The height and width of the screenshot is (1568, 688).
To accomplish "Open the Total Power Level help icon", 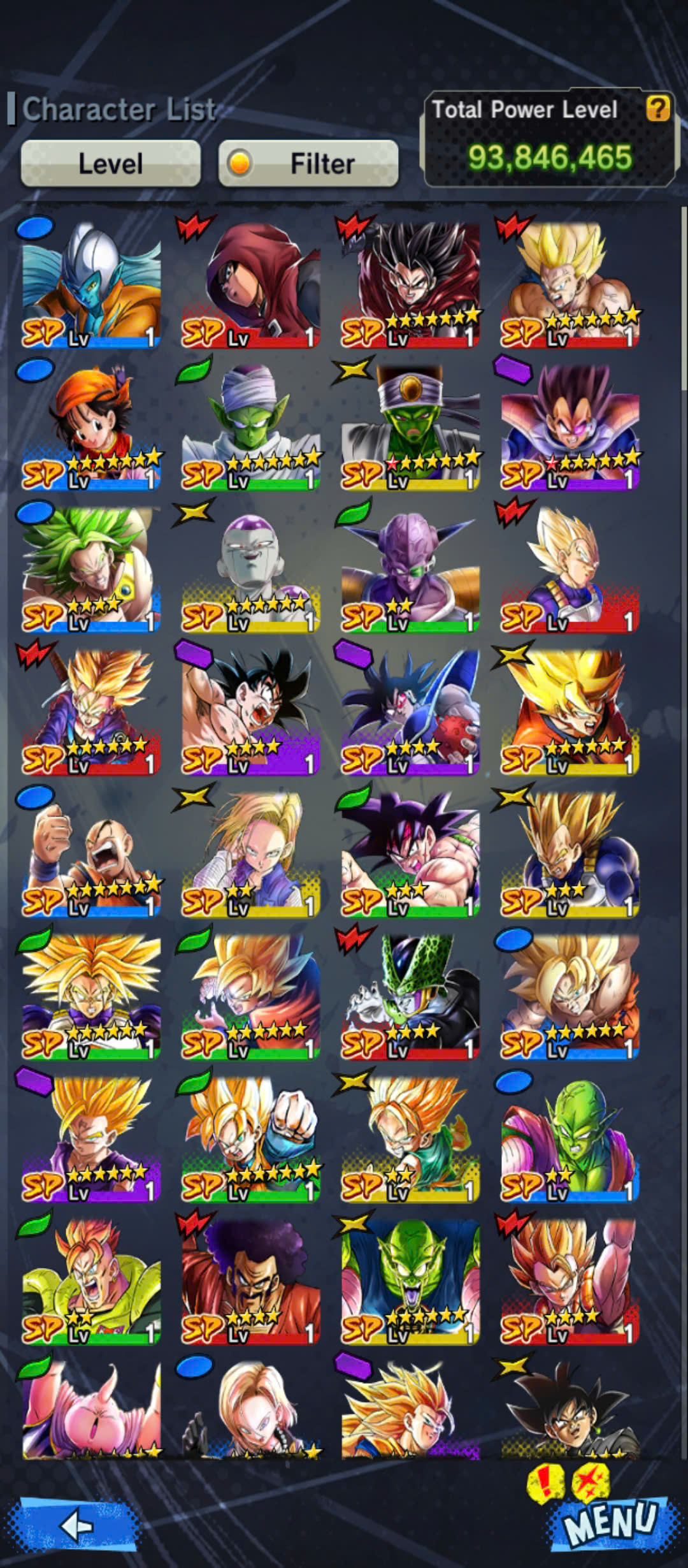I will [658, 108].
